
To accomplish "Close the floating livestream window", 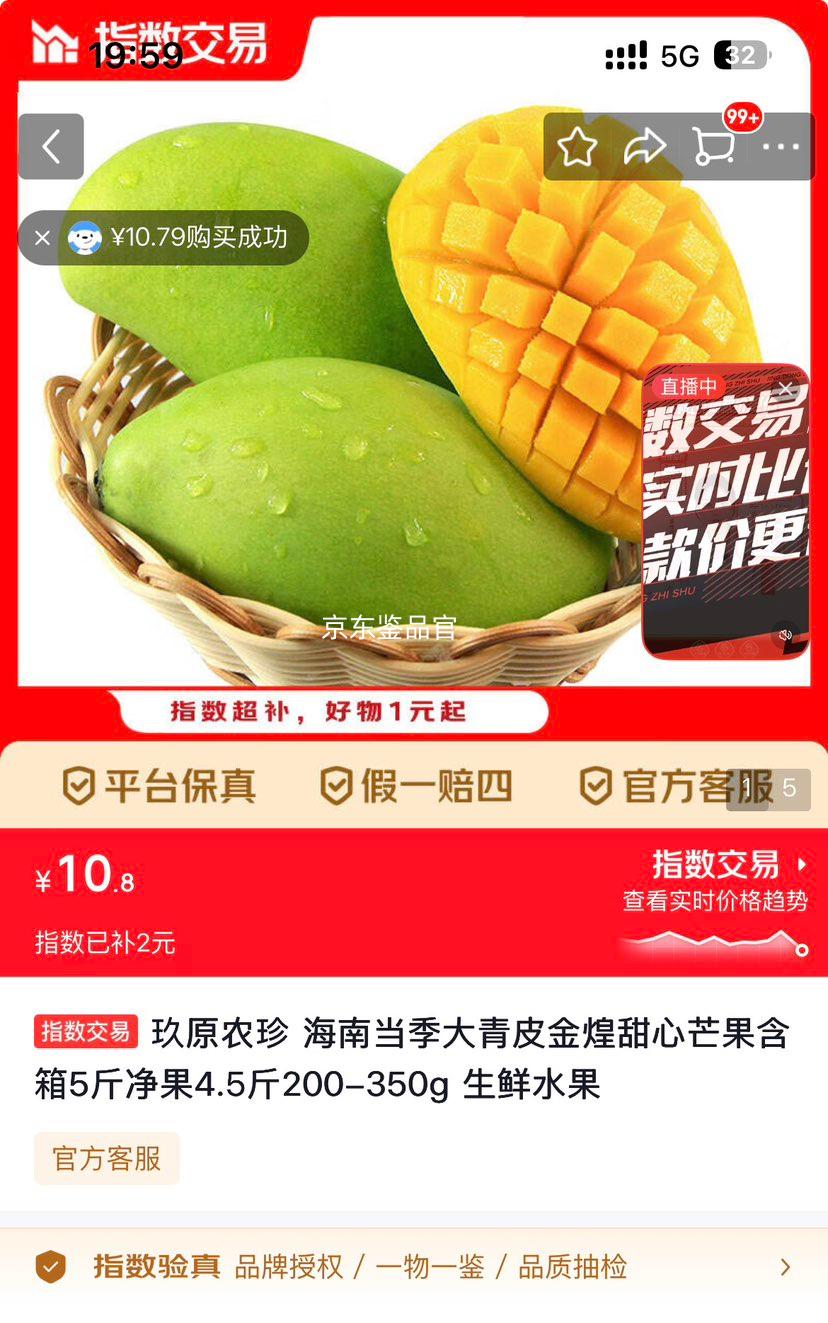I will tap(787, 388).
